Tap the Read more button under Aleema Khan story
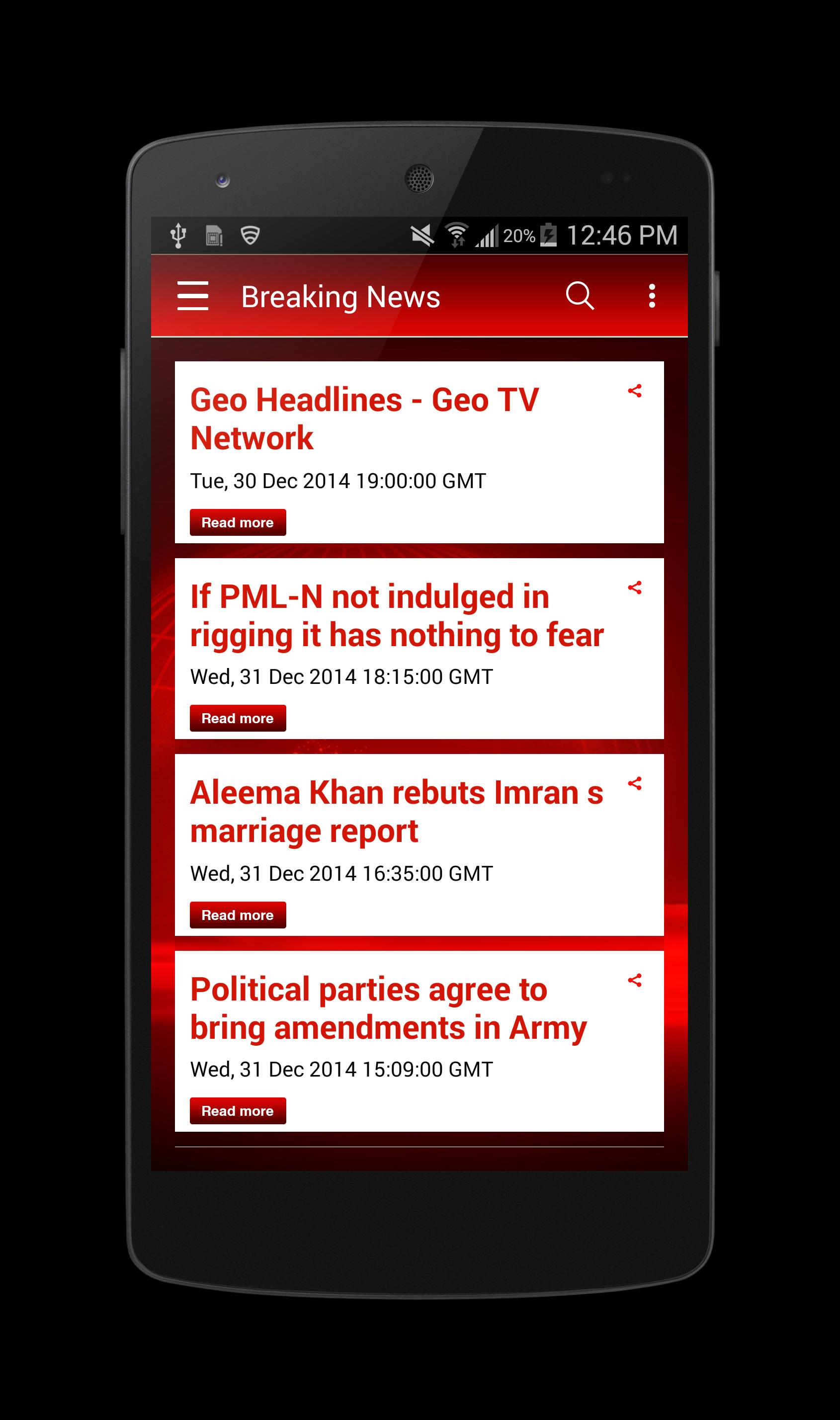840x1420 pixels. 237,915
